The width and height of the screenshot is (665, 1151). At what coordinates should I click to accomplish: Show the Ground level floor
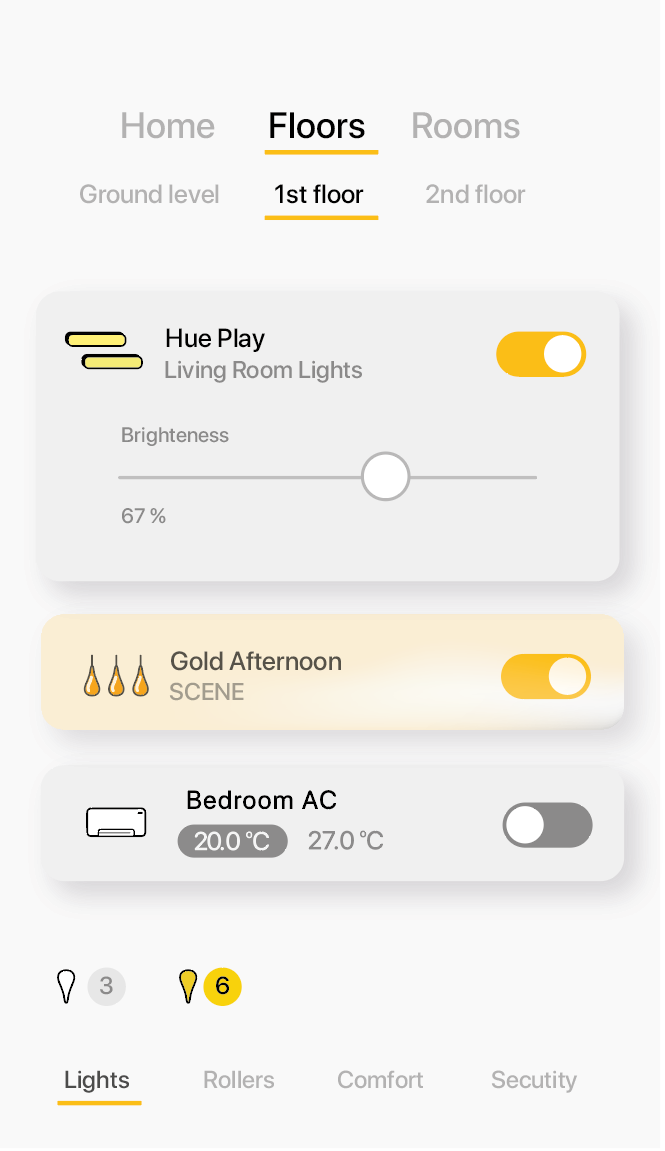[x=149, y=194]
